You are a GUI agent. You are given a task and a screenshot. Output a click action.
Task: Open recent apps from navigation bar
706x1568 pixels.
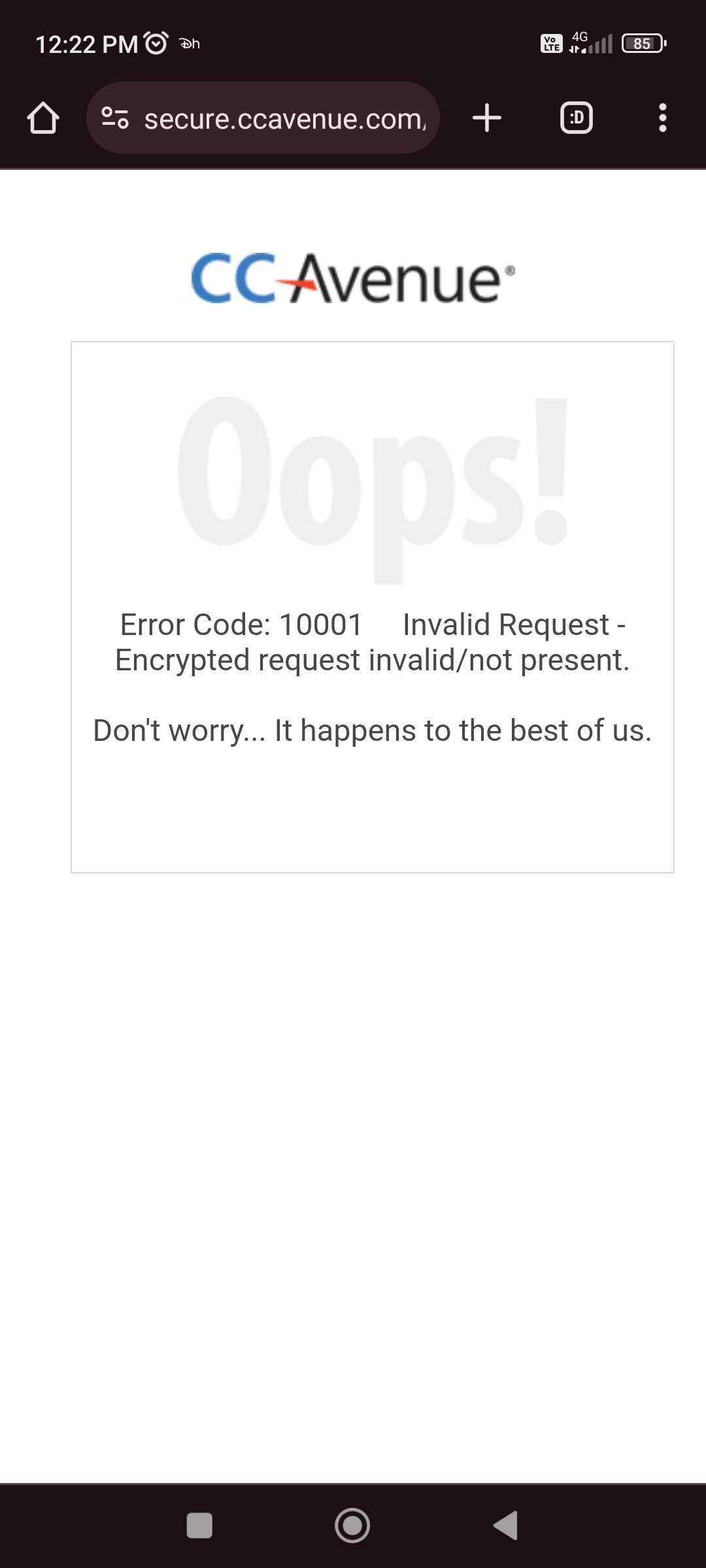pos(199,1526)
